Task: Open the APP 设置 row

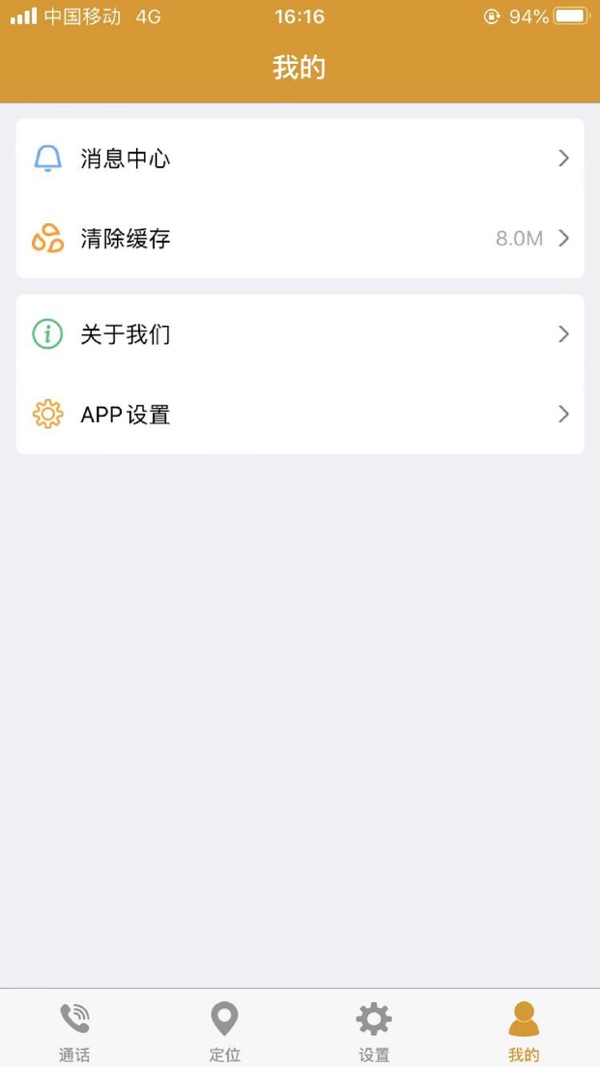Action: pos(299,414)
